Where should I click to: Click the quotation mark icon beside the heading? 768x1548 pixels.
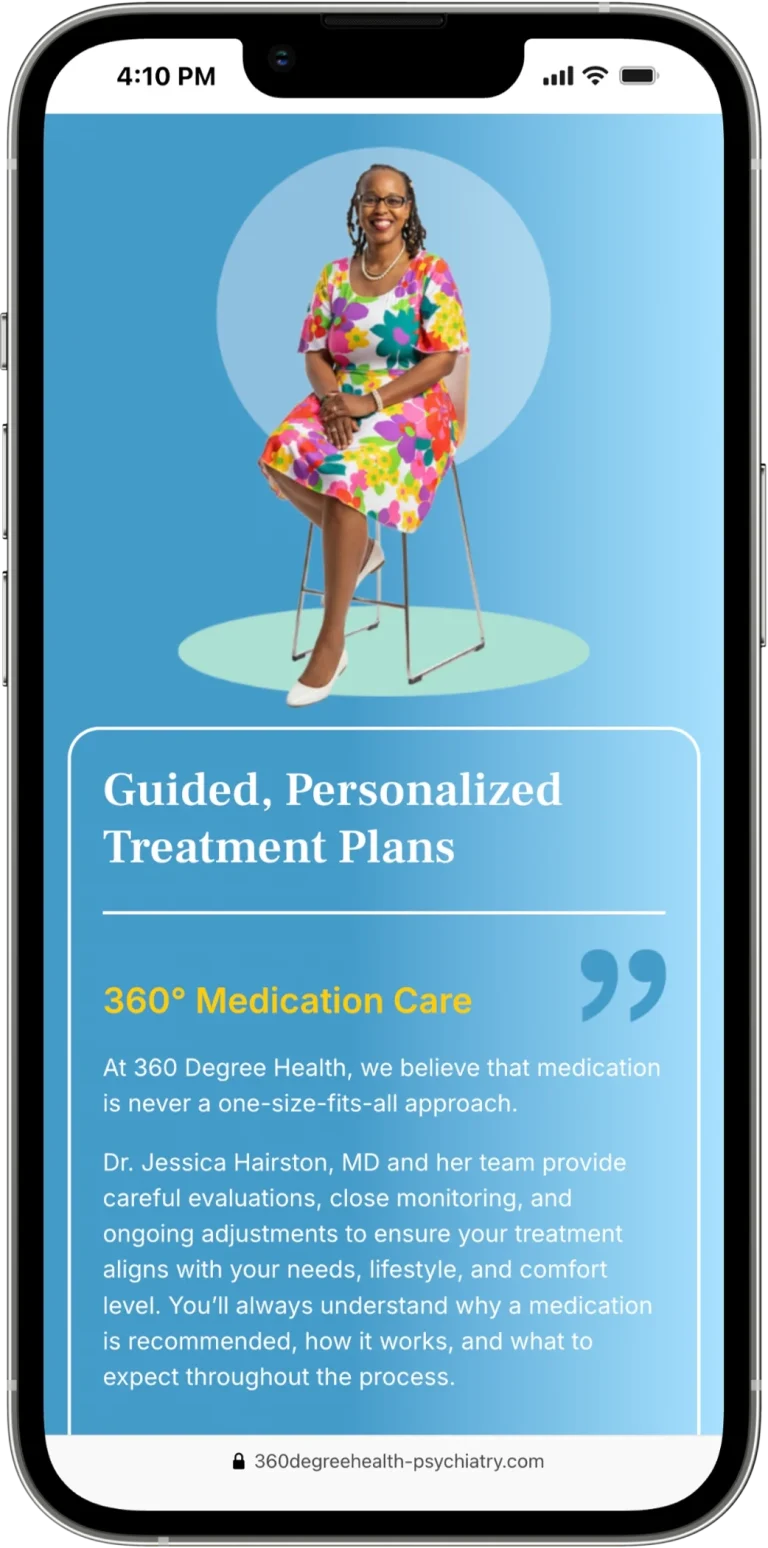624,985
